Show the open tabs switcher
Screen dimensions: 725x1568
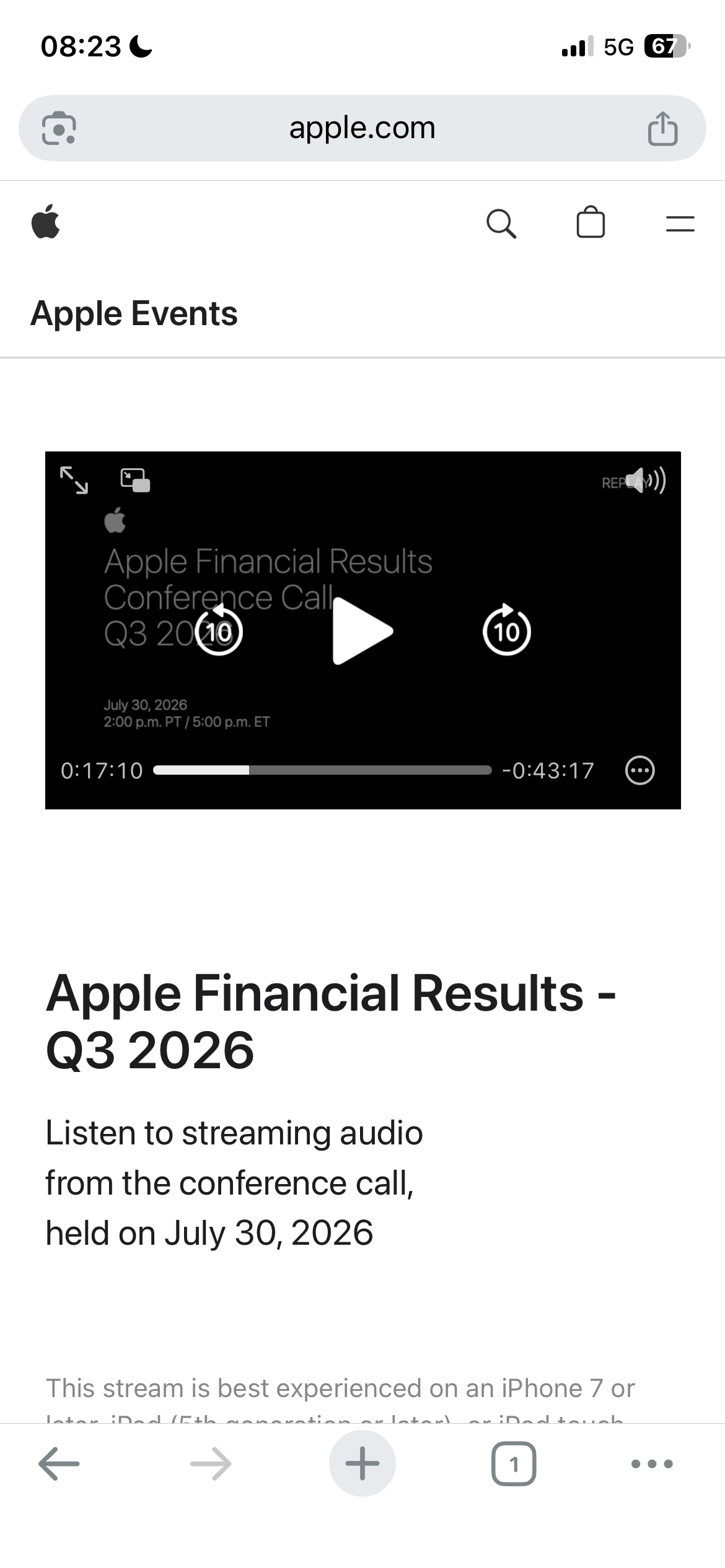point(514,1464)
